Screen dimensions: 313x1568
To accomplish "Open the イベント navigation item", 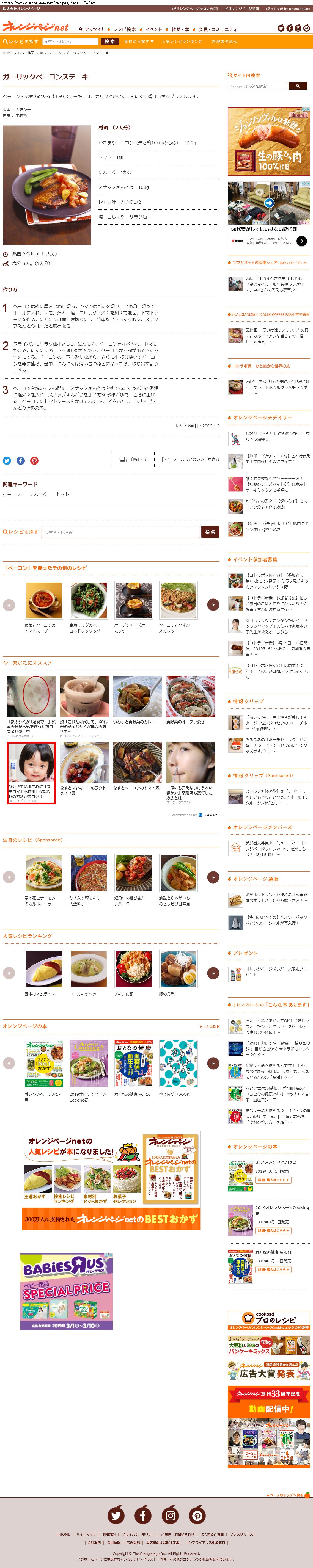I will tap(153, 29).
